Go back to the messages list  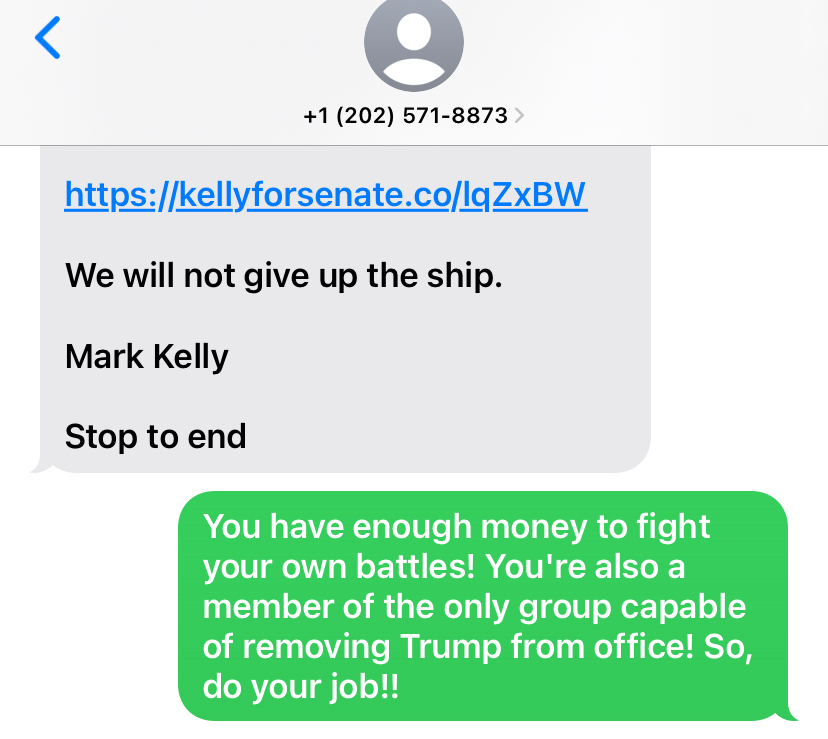click(x=47, y=39)
